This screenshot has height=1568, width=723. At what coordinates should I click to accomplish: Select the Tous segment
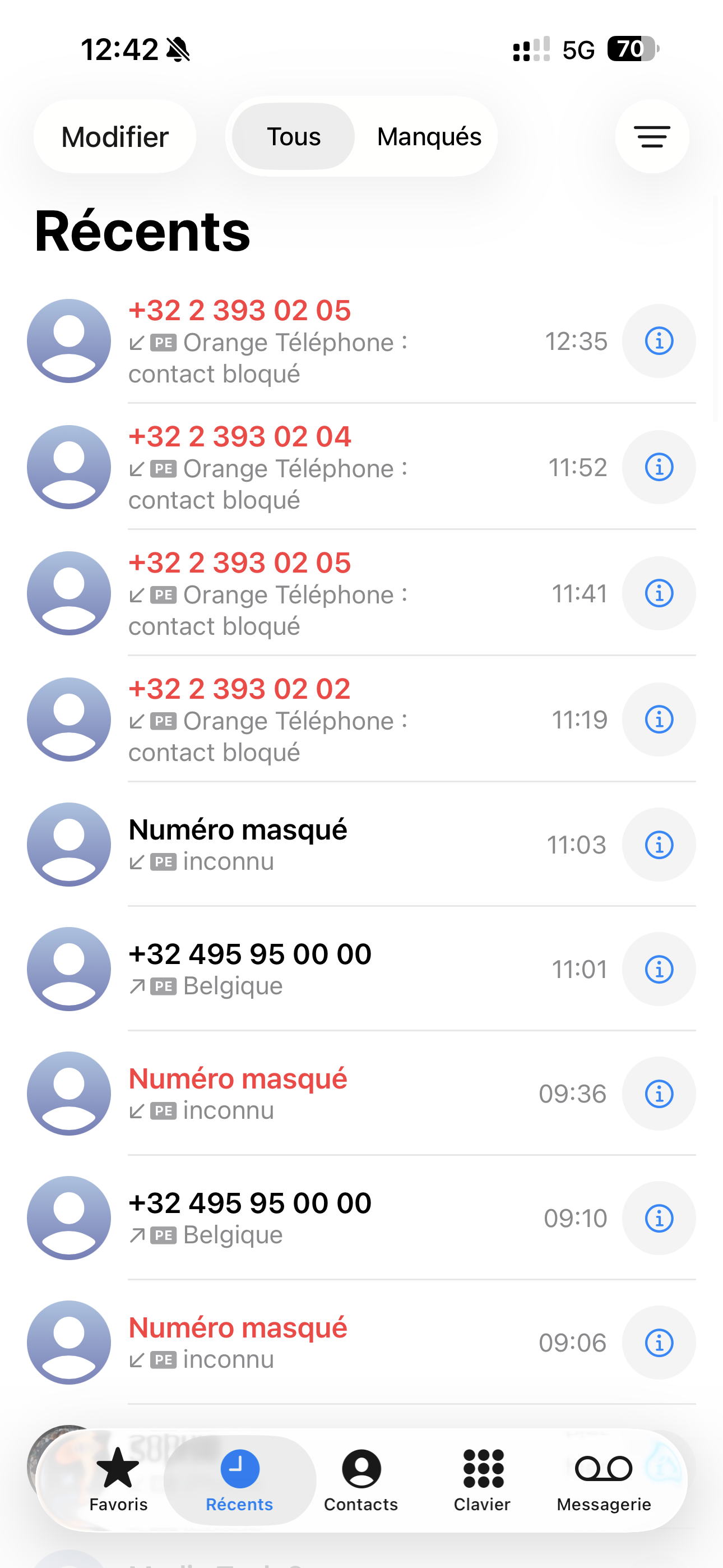(x=293, y=136)
